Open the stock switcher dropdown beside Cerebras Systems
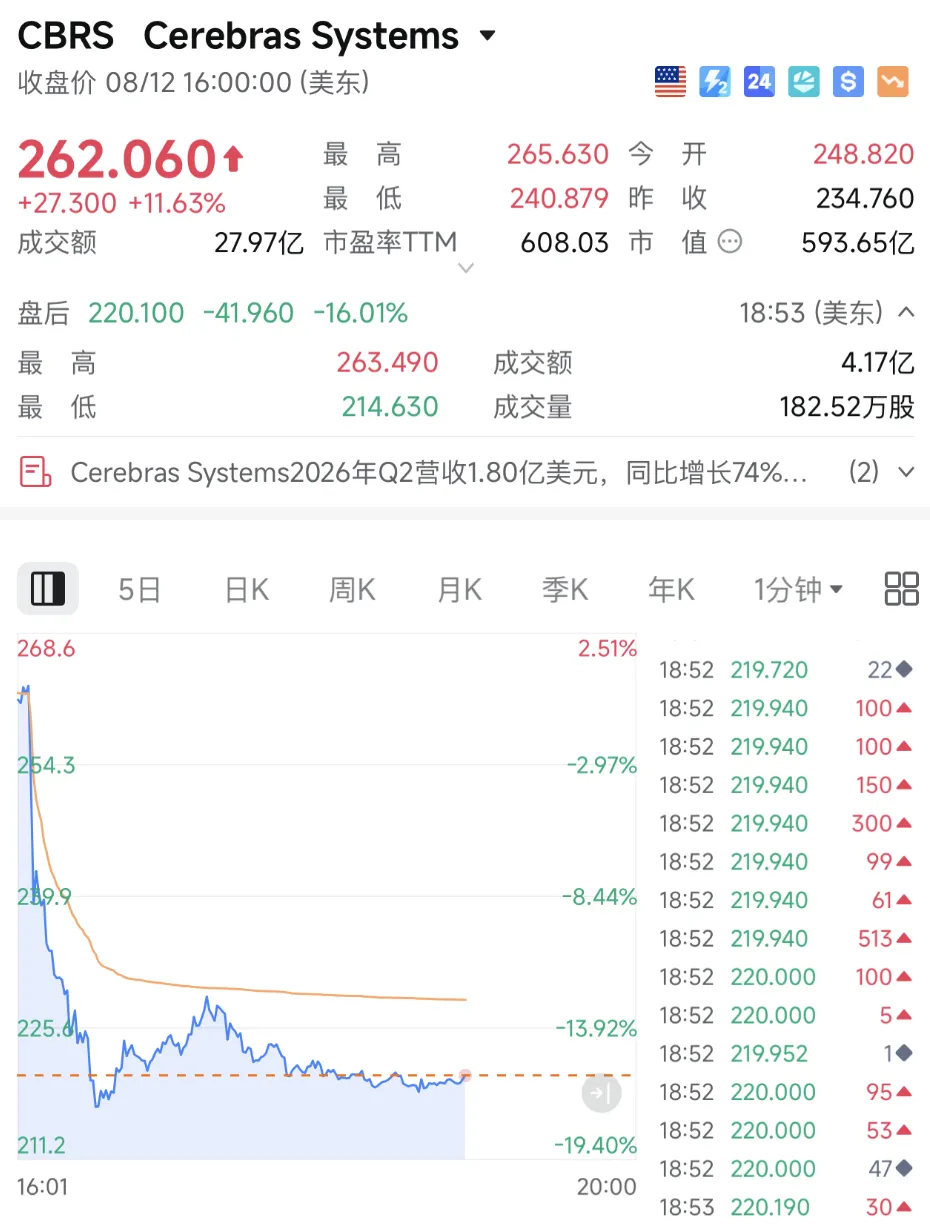This screenshot has height=1226, width=930. click(488, 37)
